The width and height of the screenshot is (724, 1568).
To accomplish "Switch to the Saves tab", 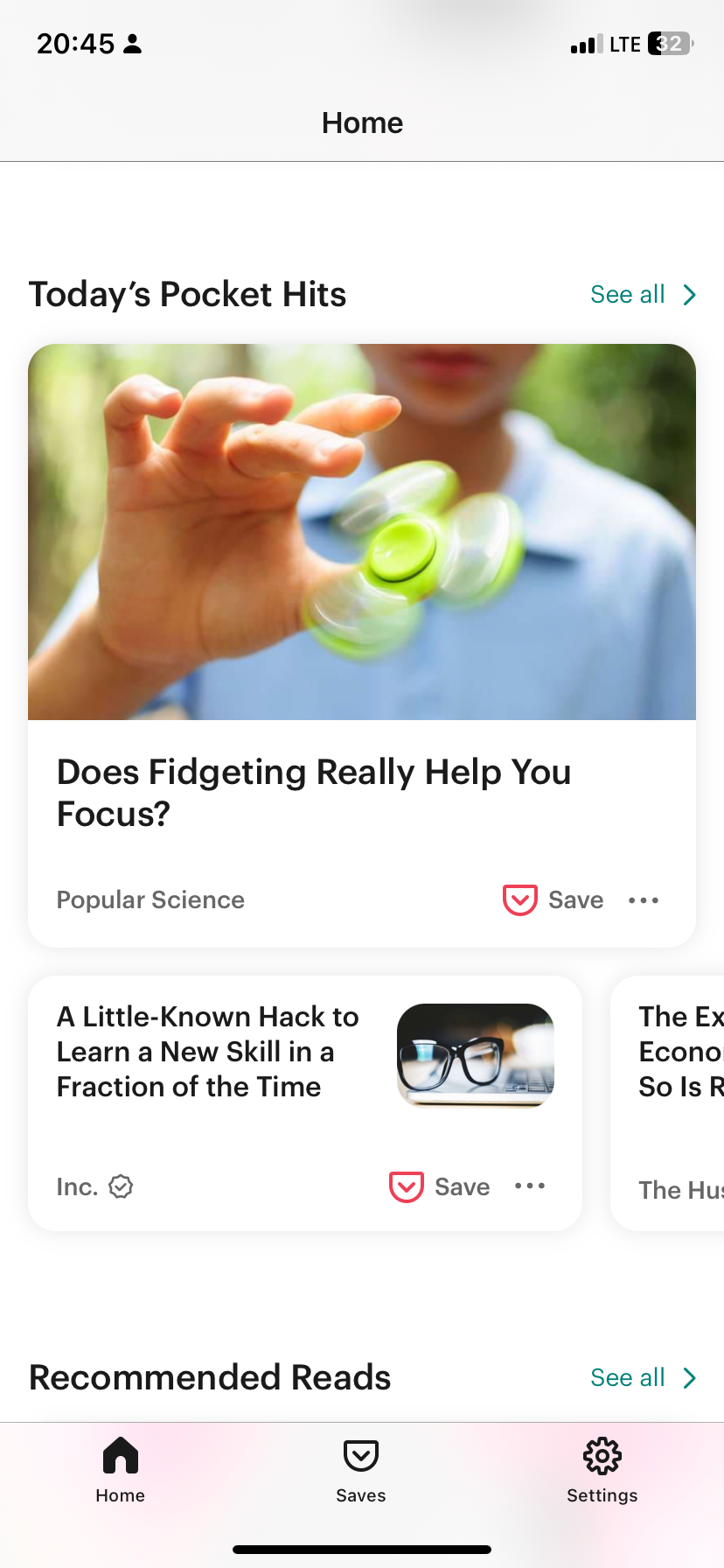I will [x=361, y=1471].
